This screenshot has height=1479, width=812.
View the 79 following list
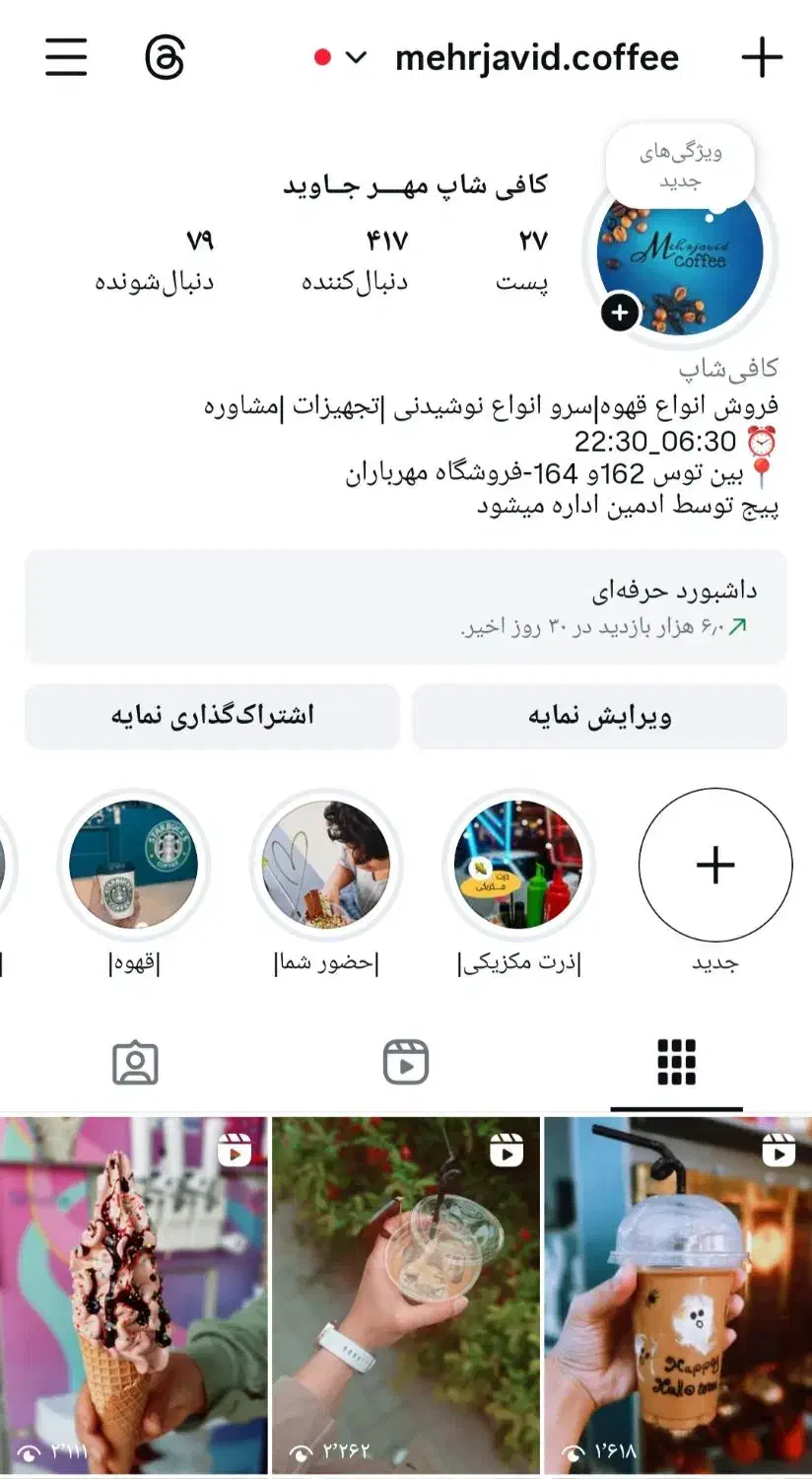coord(202,258)
